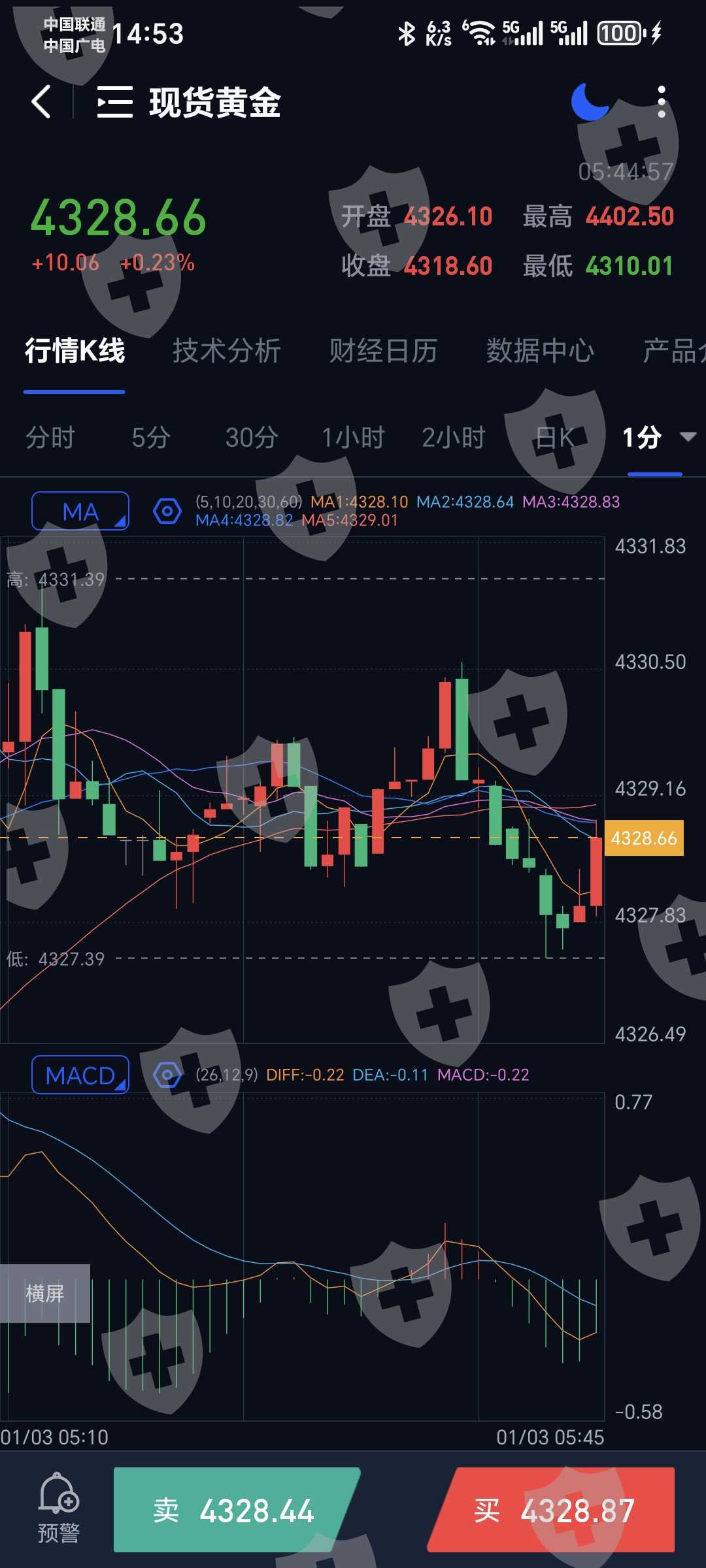Show the 1小时 chart
This screenshot has height=1568, width=706.
[x=353, y=438]
